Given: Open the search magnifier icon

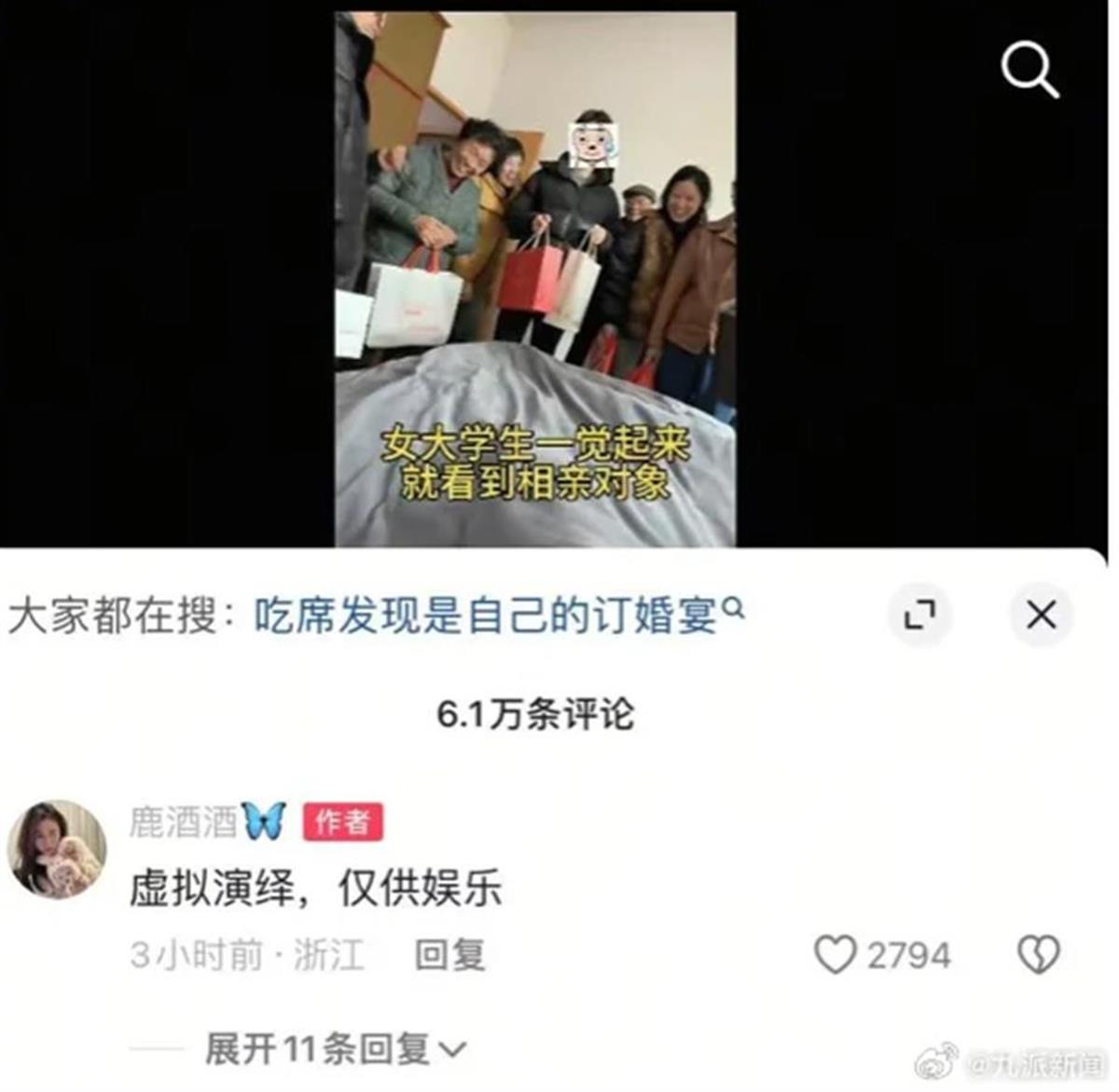Looking at the screenshot, I should [x=1029, y=72].
